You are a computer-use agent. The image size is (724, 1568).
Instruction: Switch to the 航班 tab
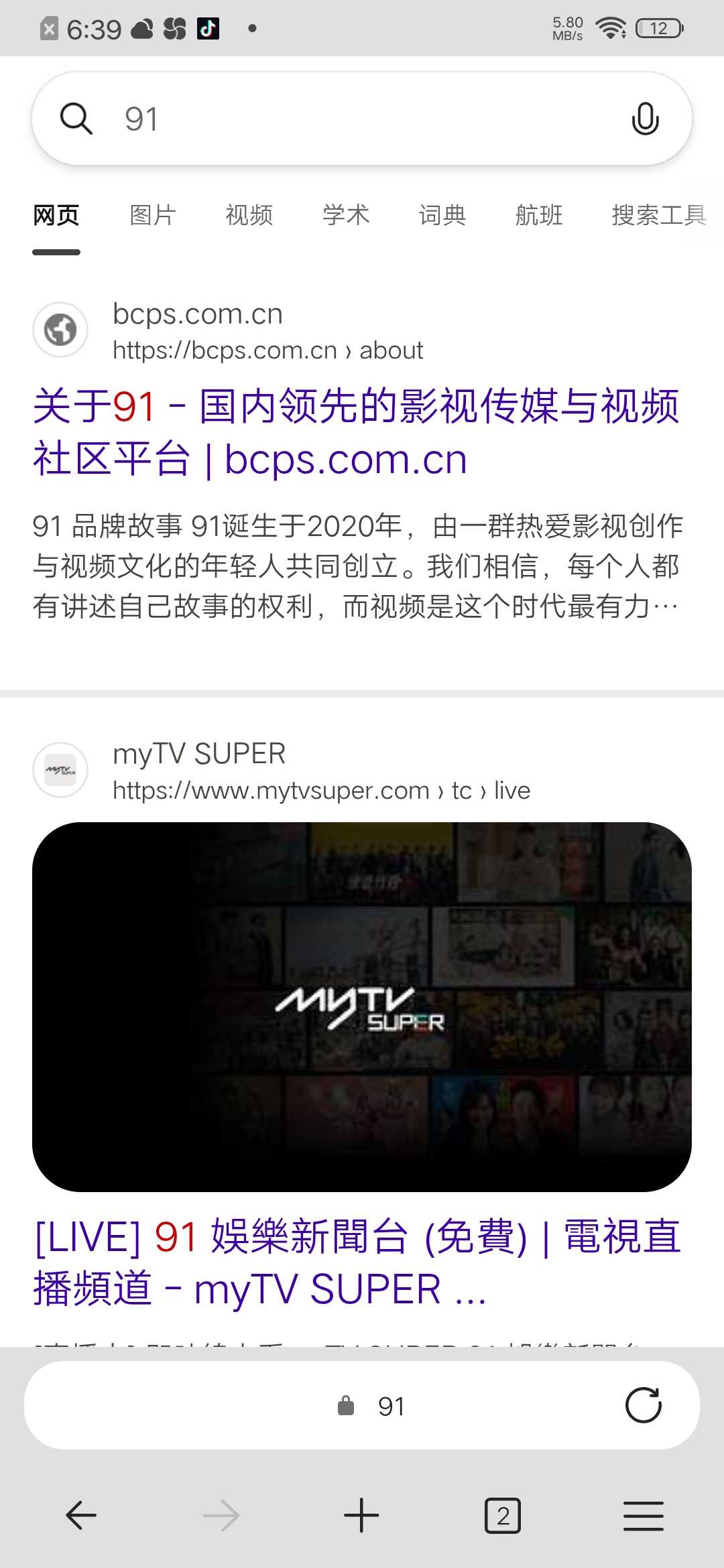(539, 216)
